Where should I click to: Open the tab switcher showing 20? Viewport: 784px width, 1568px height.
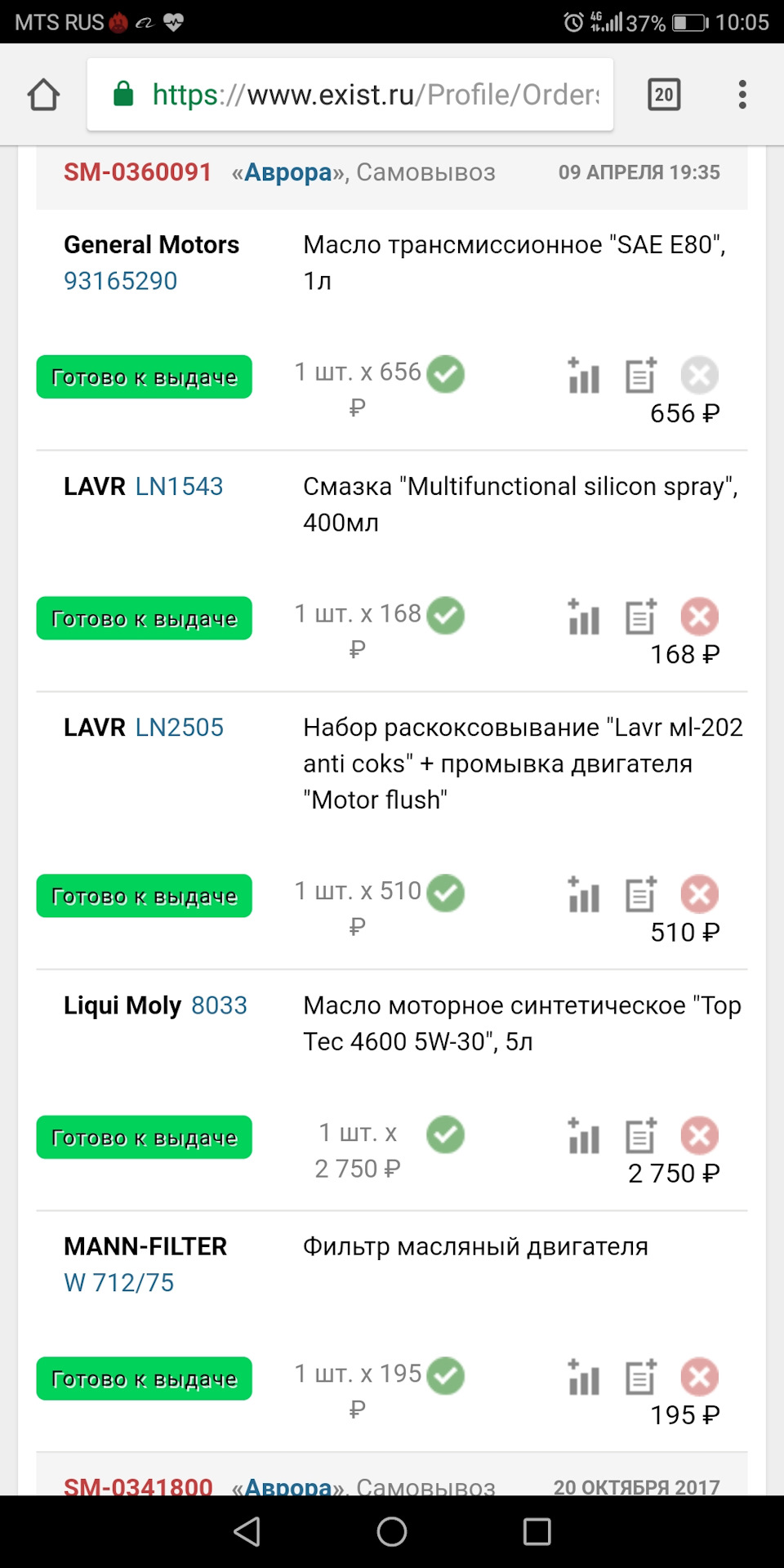pyautogui.click(x=664, y=95)
